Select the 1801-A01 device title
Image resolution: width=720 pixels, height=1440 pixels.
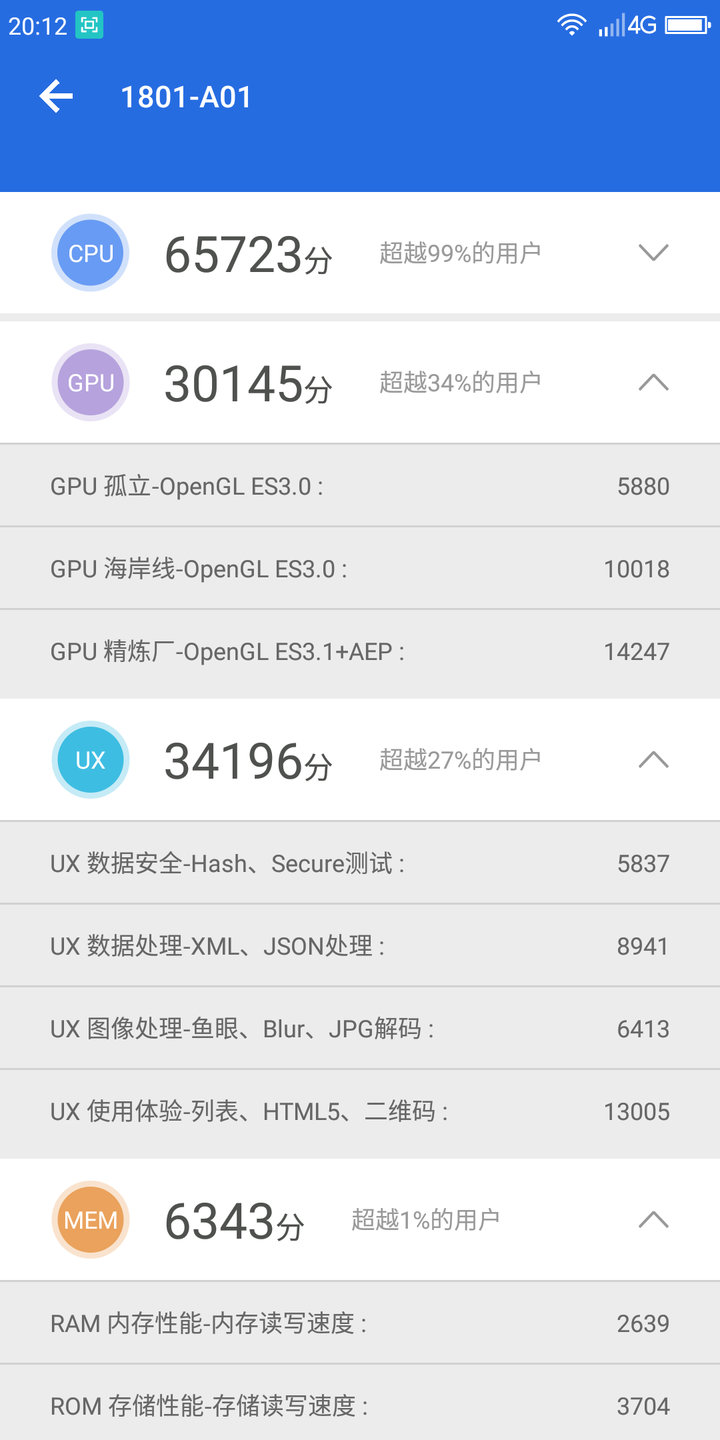point(185,97)
